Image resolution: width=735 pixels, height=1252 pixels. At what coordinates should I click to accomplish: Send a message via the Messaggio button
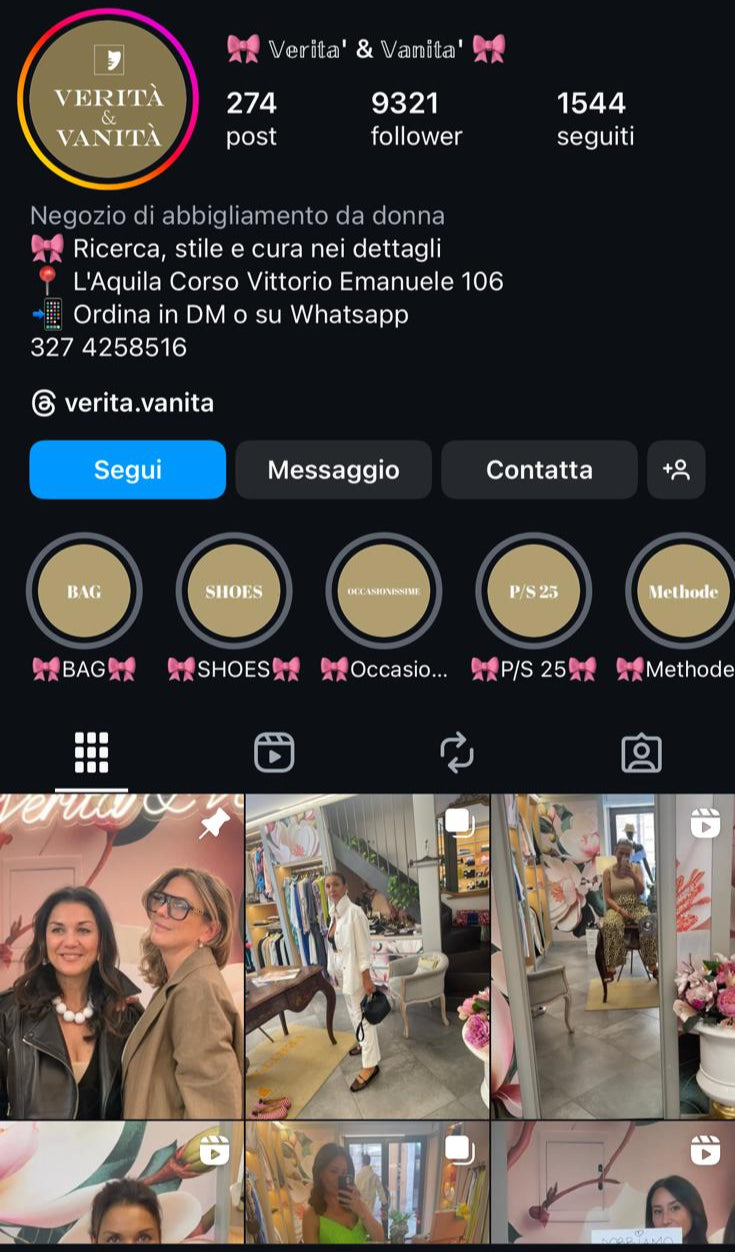pyautogui.click(x=333, y=470)
